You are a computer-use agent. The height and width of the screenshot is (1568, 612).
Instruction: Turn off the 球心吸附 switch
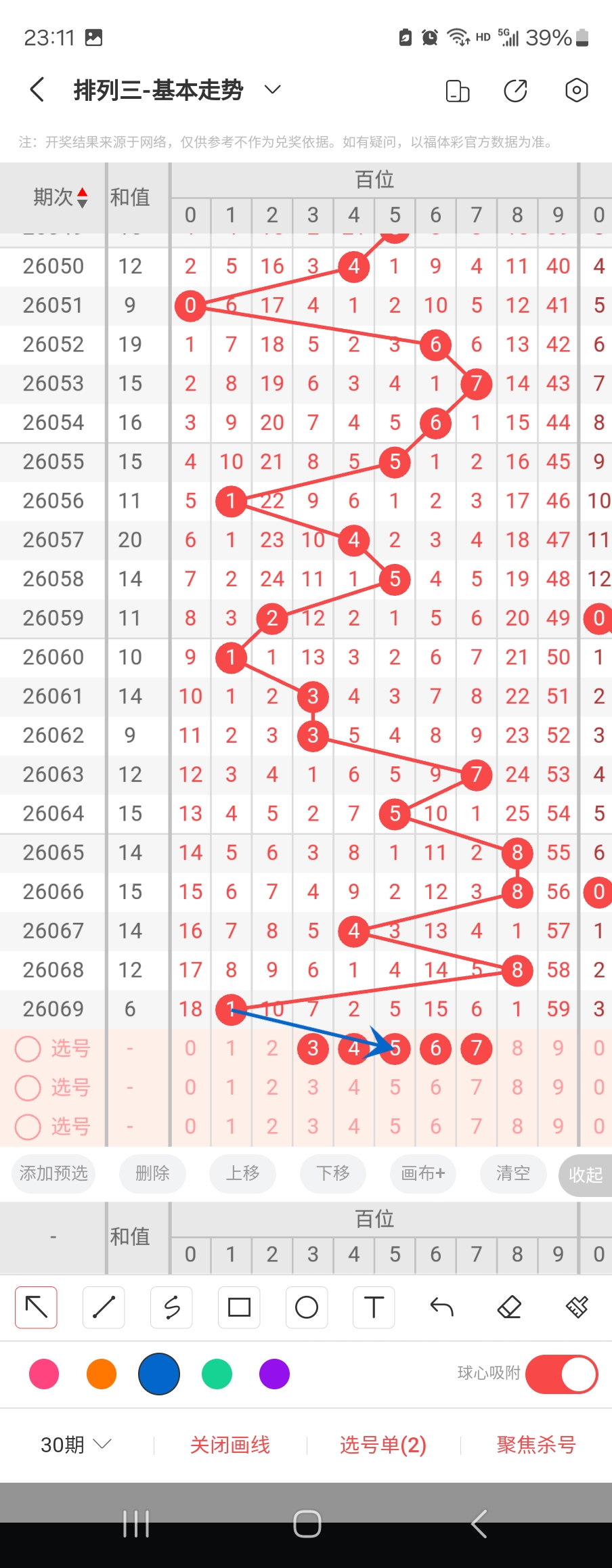click(x=561, y=1374)
